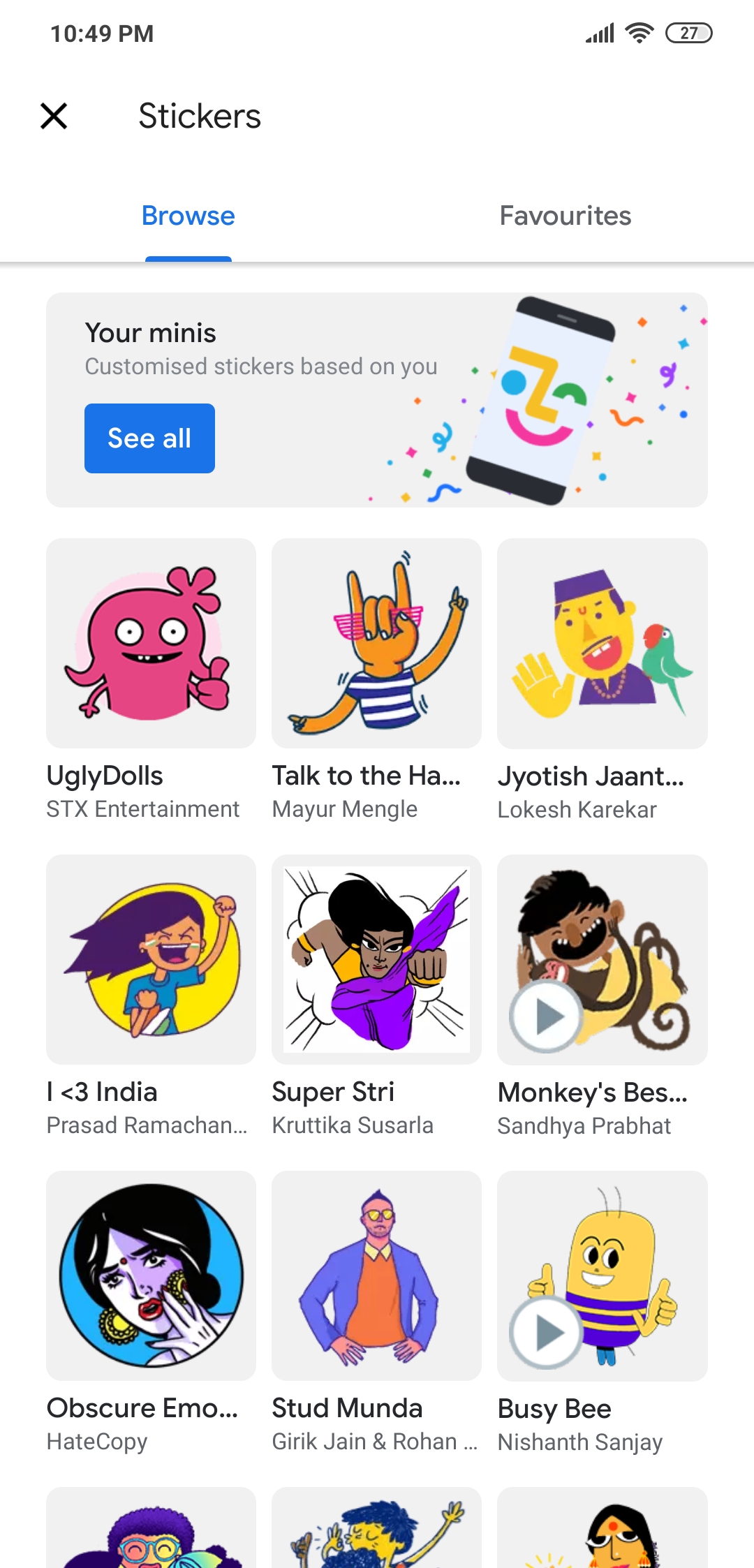Open the UglyDolls sticker pack
754x1568 pixels.
pyautogui.click(x=151, y=643)
